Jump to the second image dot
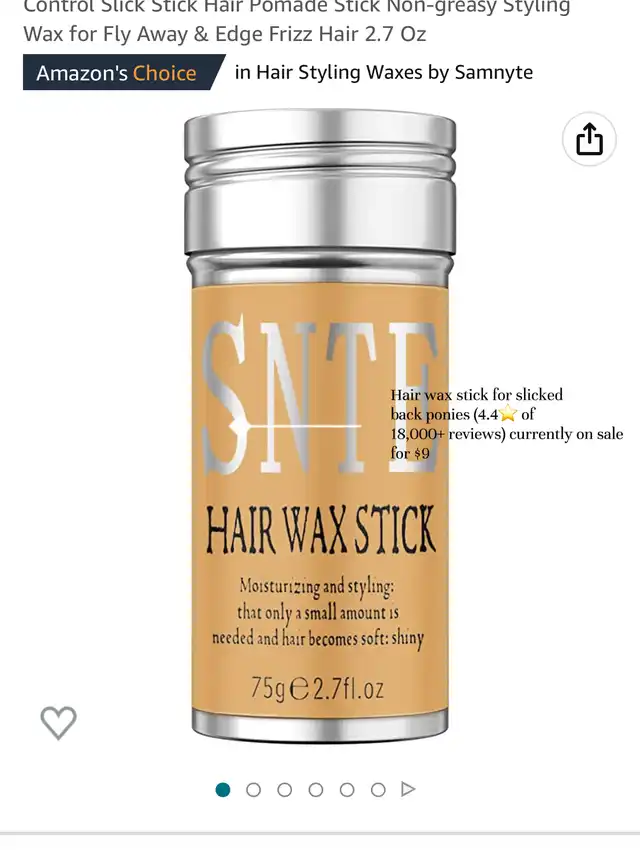The image size is (640, 853). pyautogui.click(x=253, y=790)
